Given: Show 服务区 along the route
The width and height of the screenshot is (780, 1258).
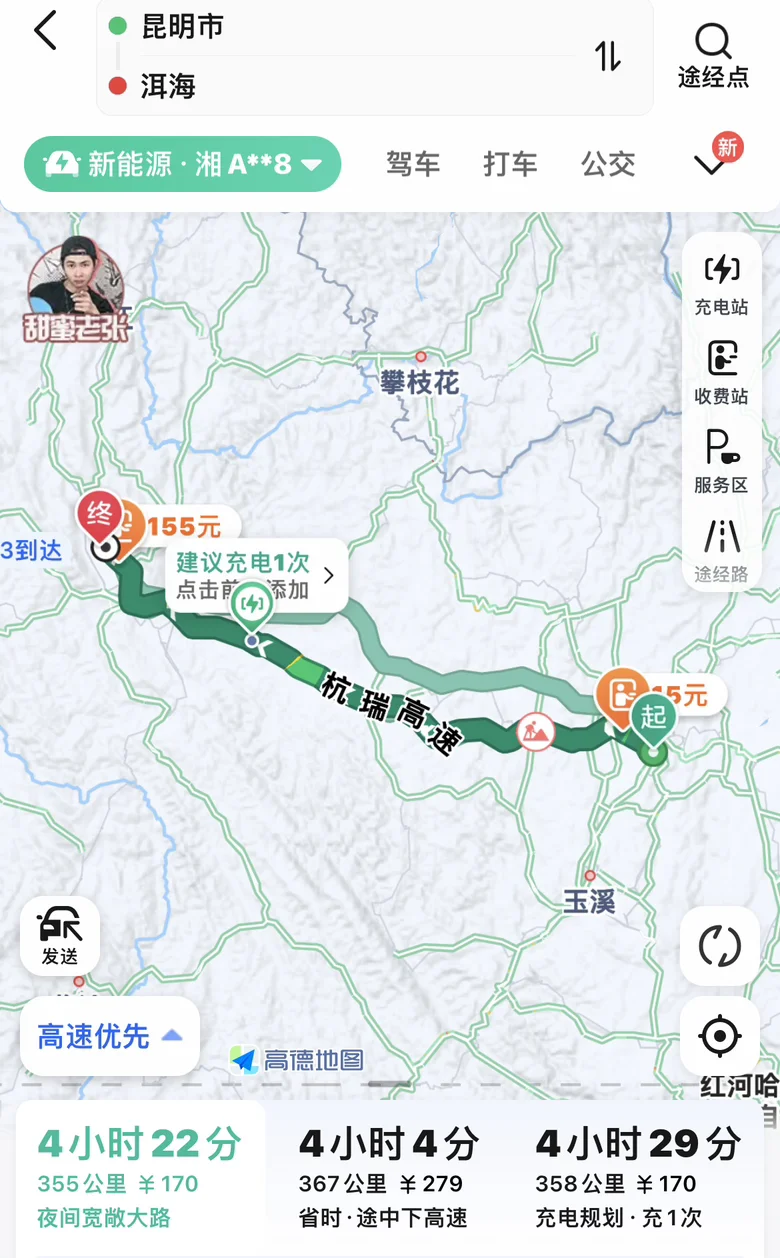Looking at the screenshot, I should (x=721, y=461).
